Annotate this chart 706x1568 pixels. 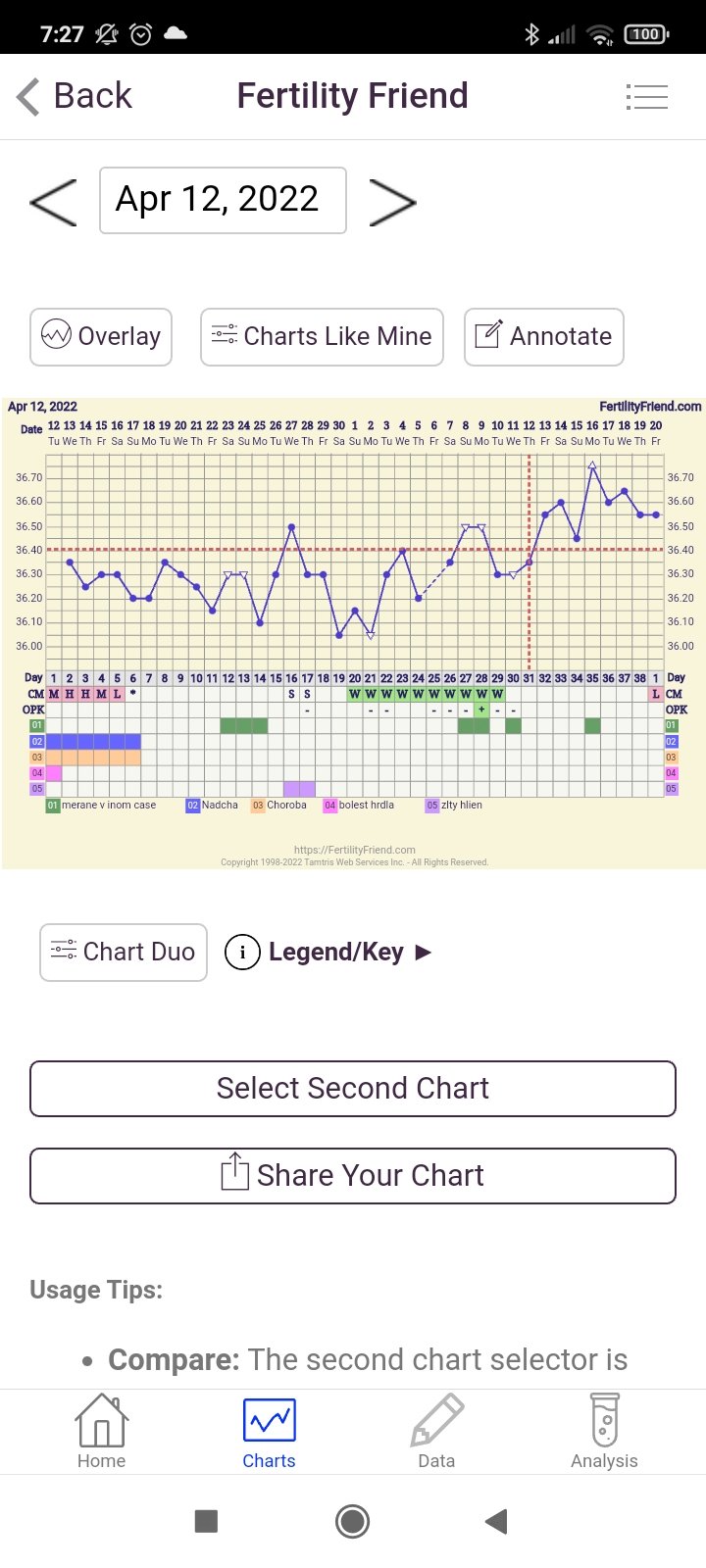(x=543, y=336)
